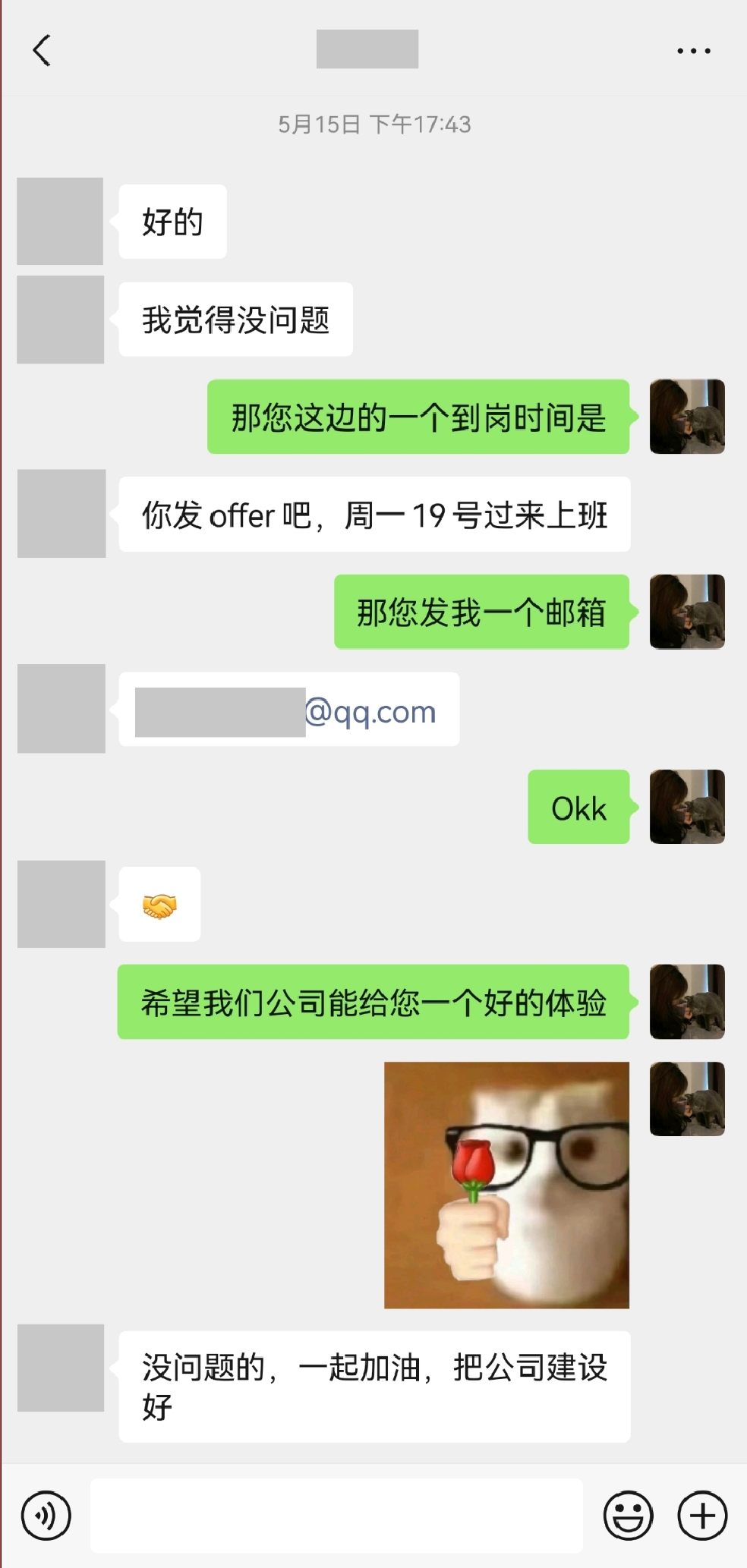
Task: Tap the @qq.com email address link
Action: pos(370,712)
